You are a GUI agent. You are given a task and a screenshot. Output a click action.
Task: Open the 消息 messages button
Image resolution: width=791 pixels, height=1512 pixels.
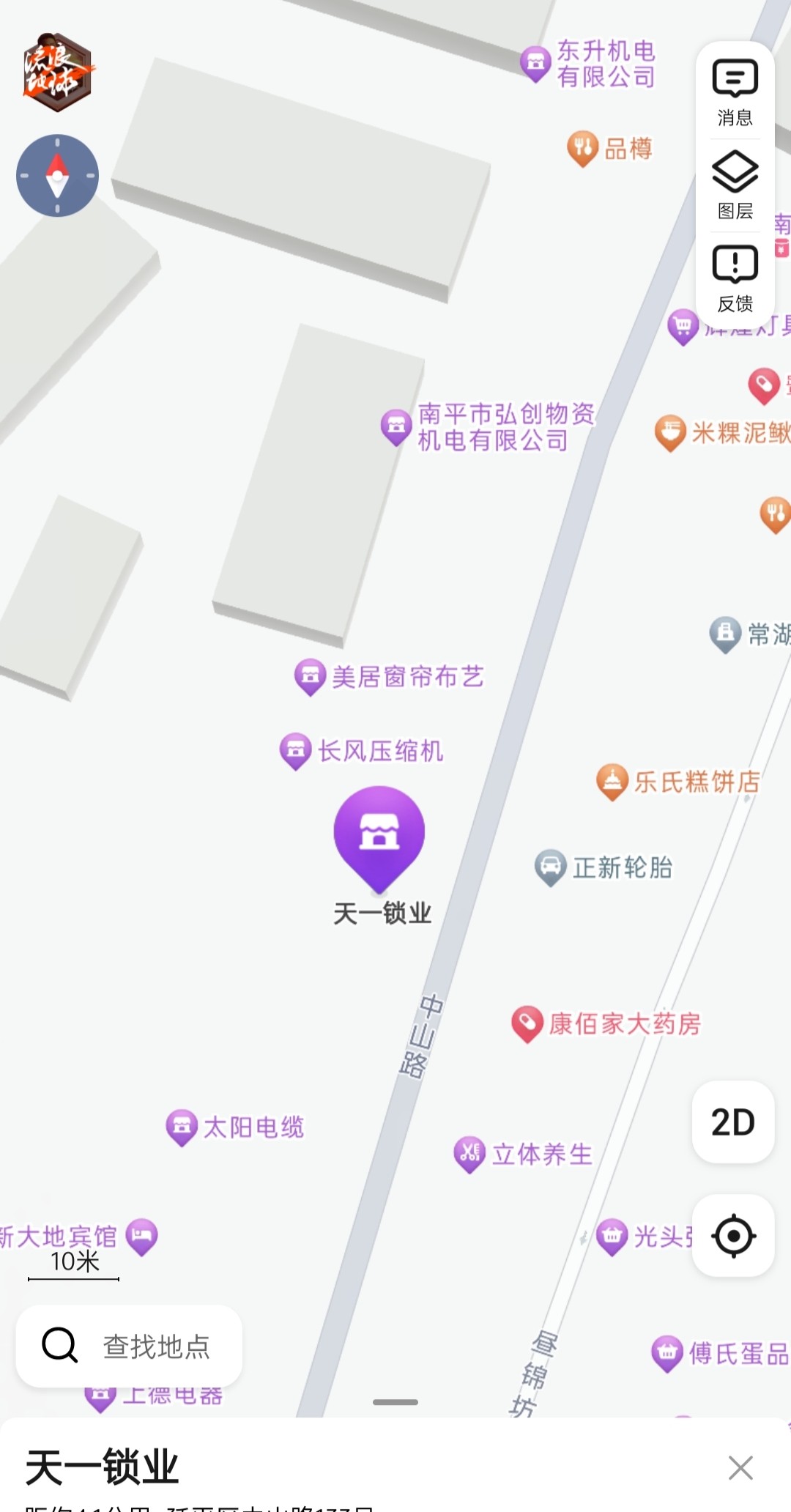pos(735,92)
